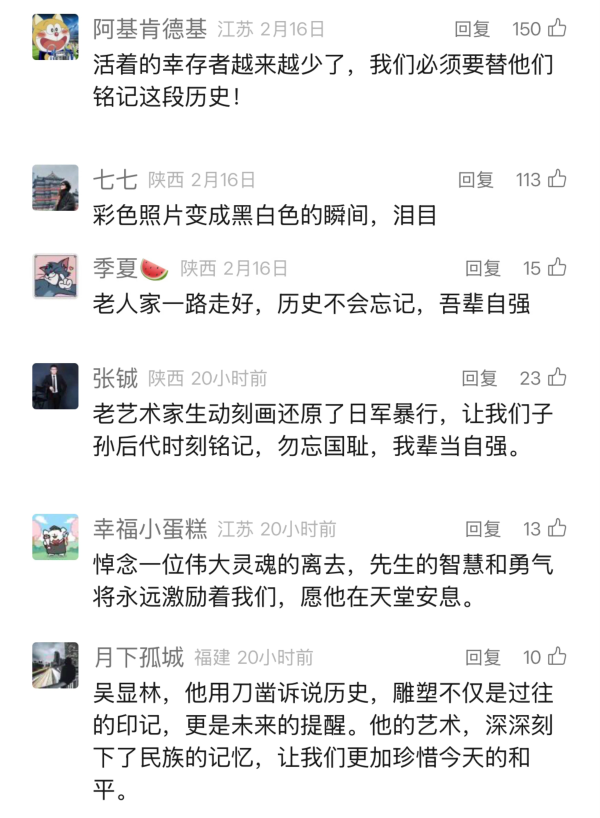Like 七七's comment
Screen dimensions: 600x818
pos(557,179)
